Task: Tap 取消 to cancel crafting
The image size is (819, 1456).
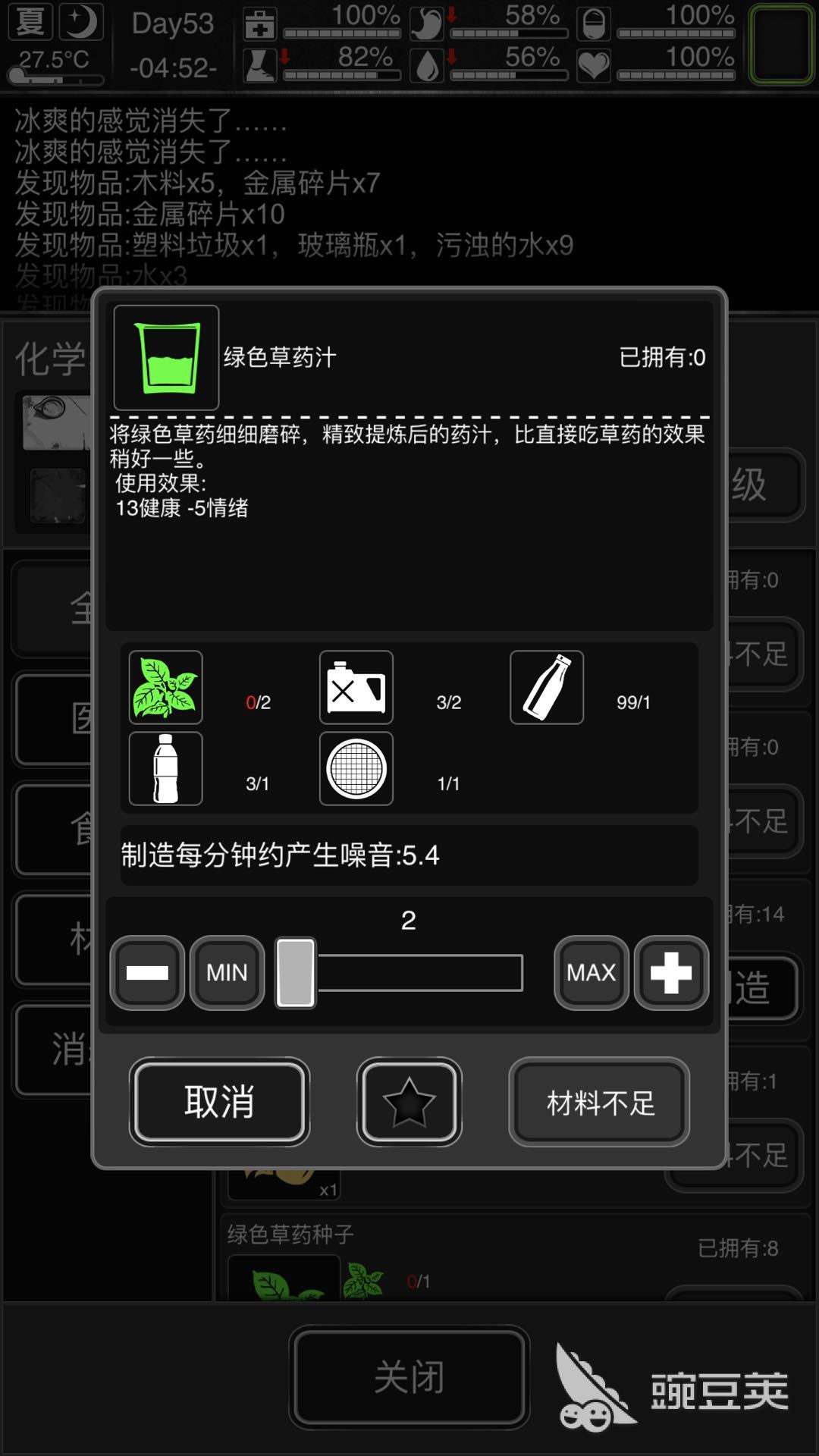Action: (219, 1102)
